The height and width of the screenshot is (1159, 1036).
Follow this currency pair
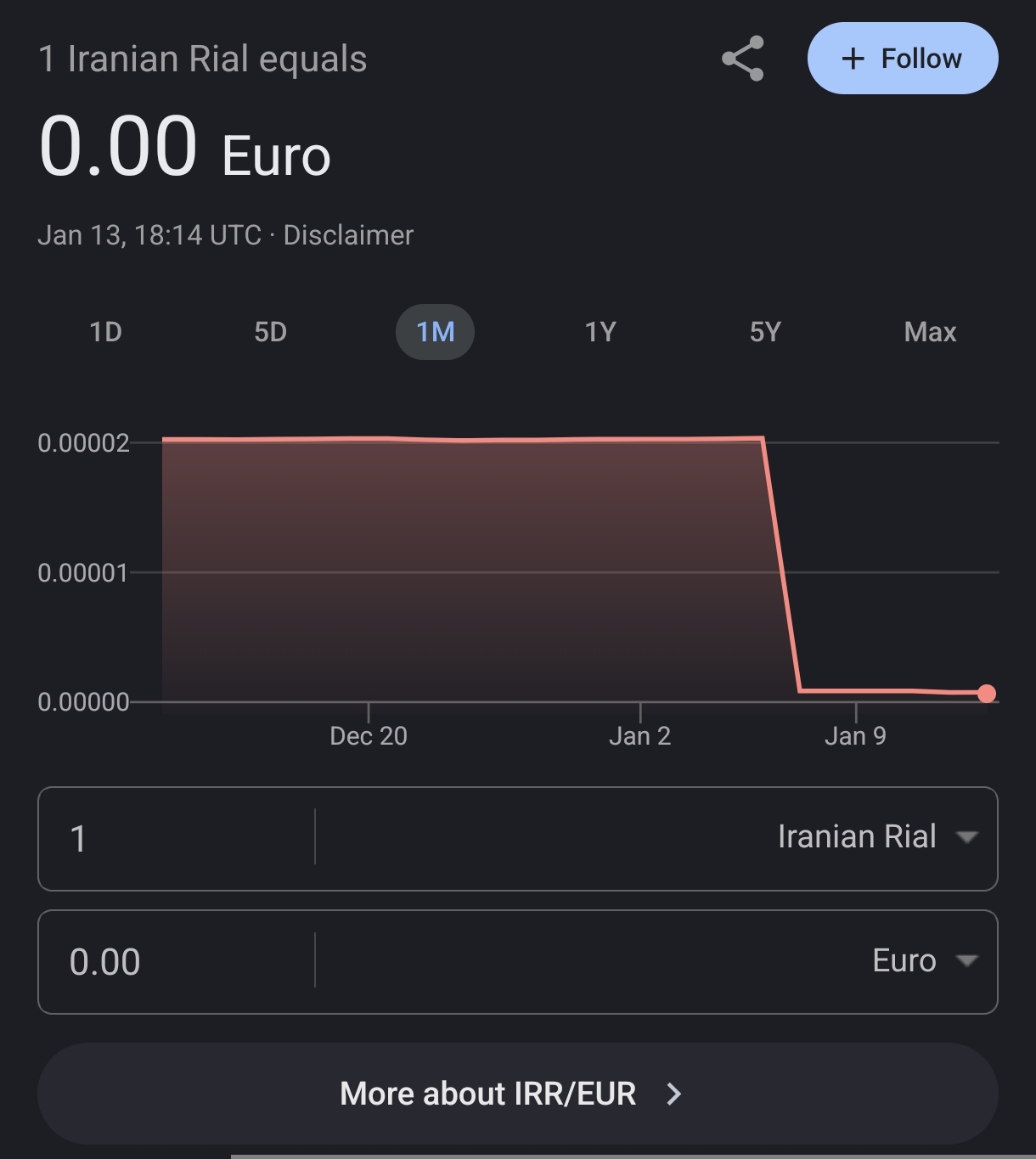902,59
